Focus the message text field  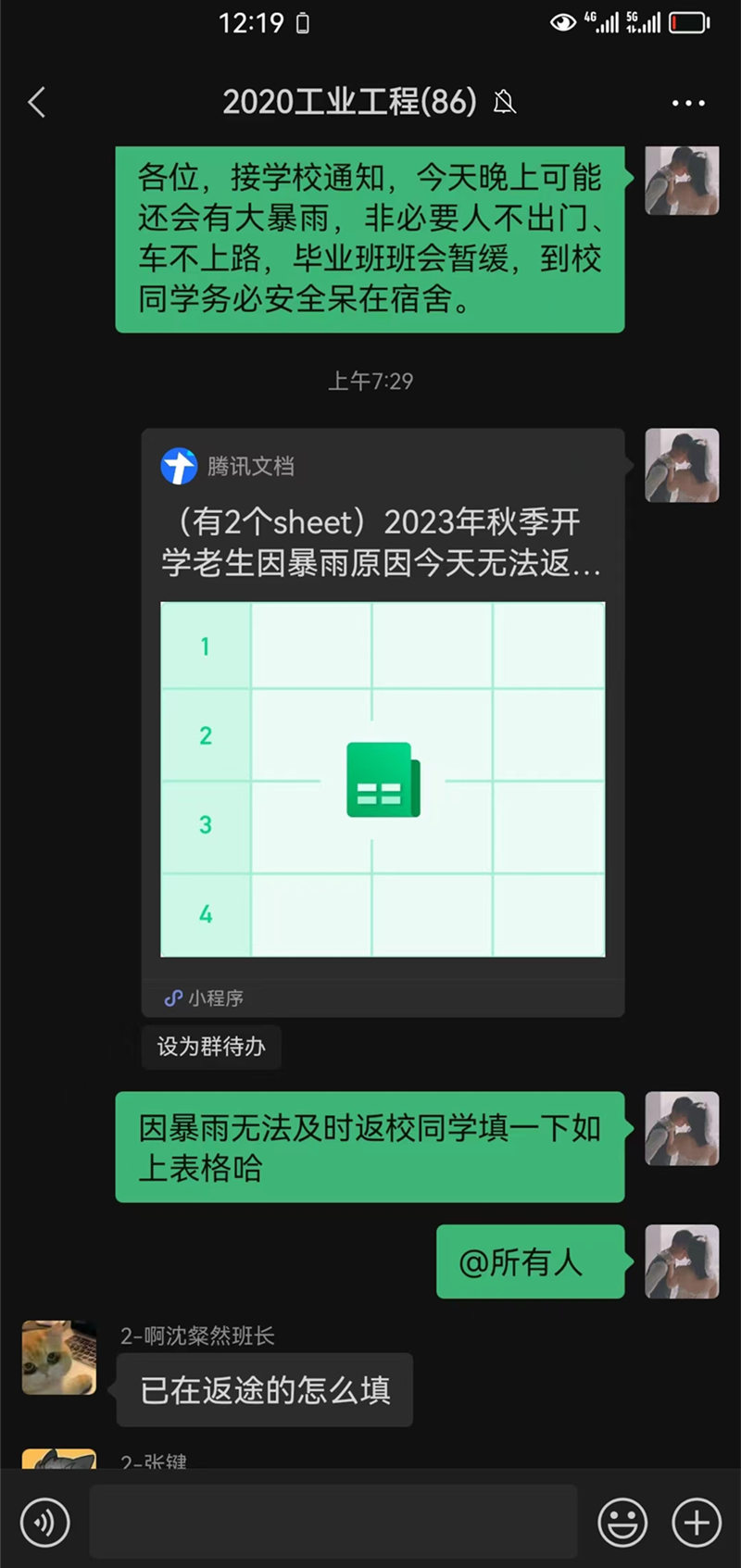tap(333, 1522)
